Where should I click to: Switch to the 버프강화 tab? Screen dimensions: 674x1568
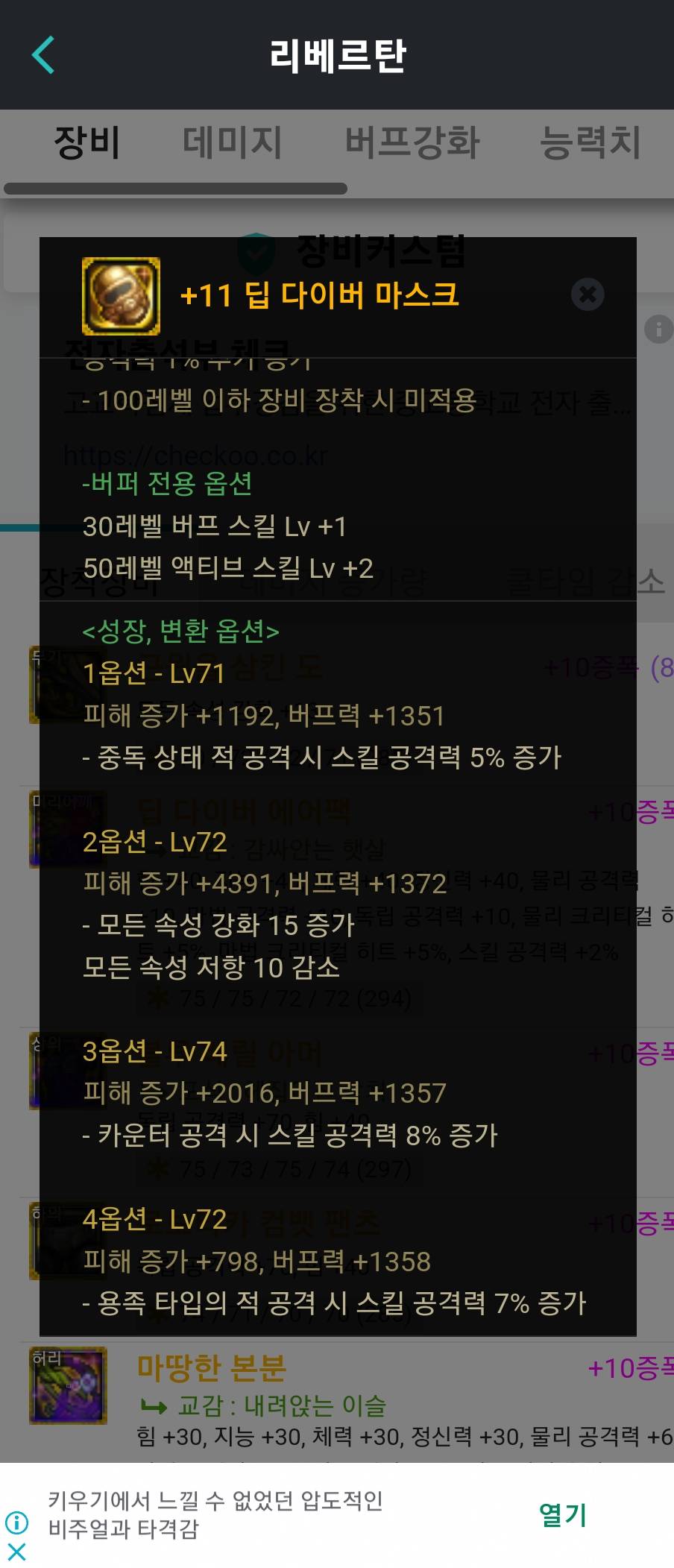click(412, 142)
